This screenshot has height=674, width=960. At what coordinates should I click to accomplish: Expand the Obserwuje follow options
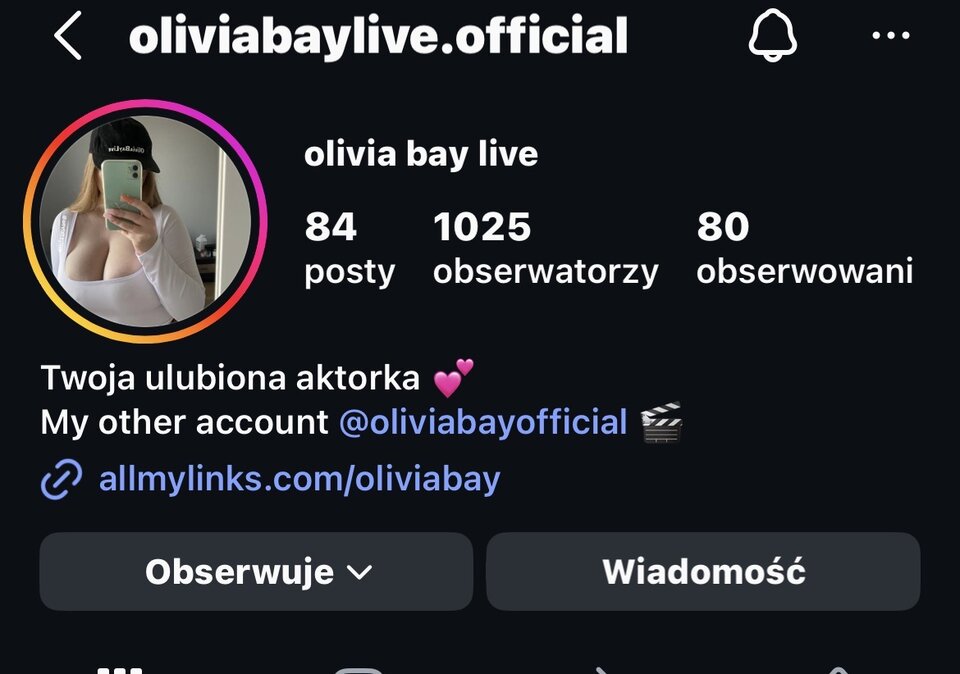point(257,571)
